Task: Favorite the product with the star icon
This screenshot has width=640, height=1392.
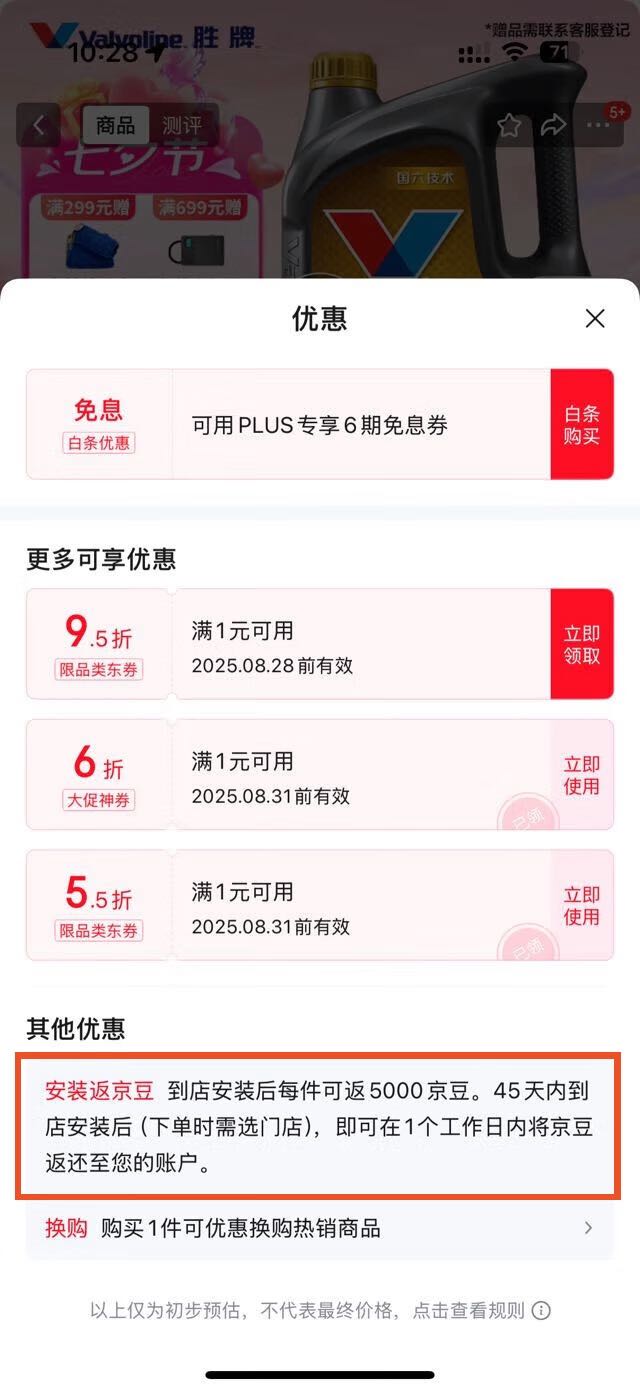Action: [509, 125]
